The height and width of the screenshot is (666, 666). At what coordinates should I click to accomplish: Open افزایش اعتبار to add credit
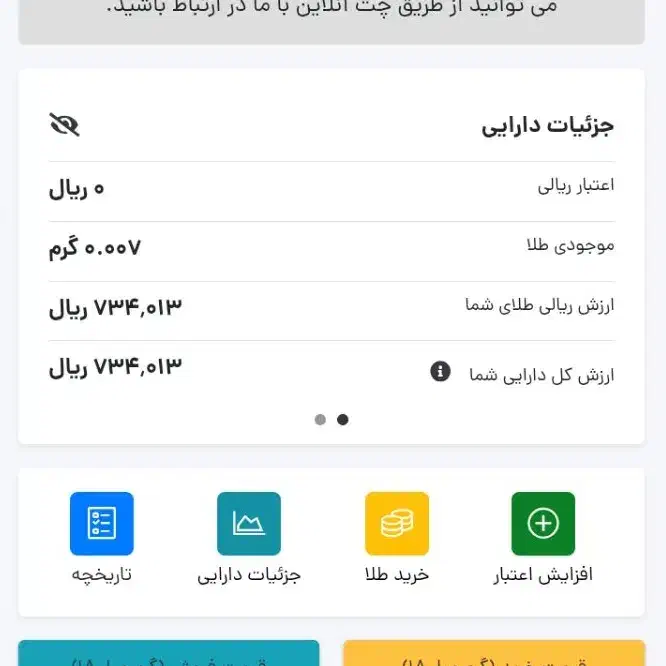tap(543, 524)
